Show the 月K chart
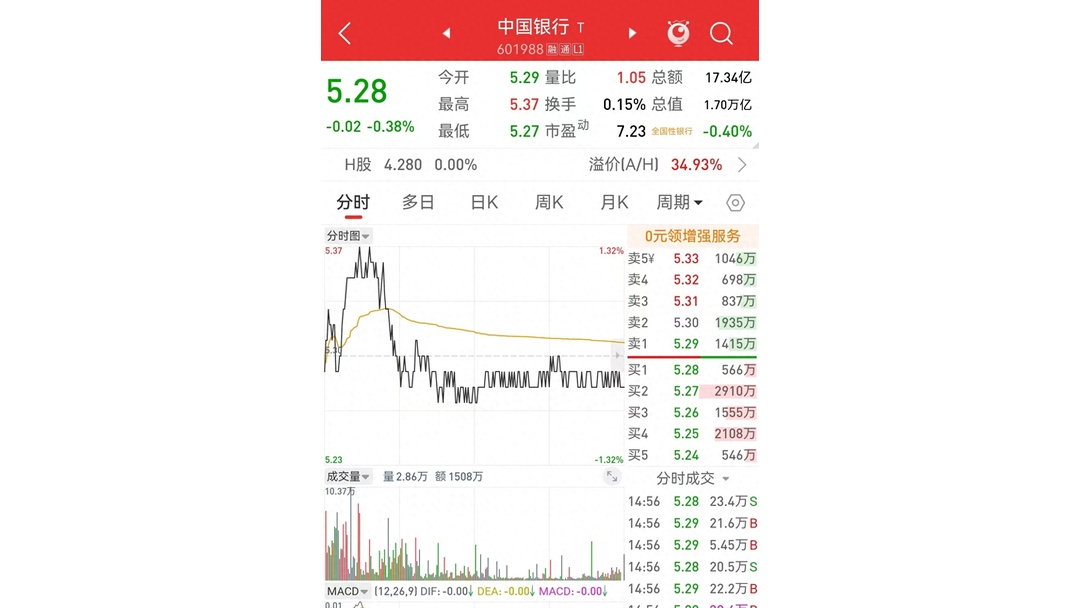Viewport: 1080px width, 608px height. [614, 202]
